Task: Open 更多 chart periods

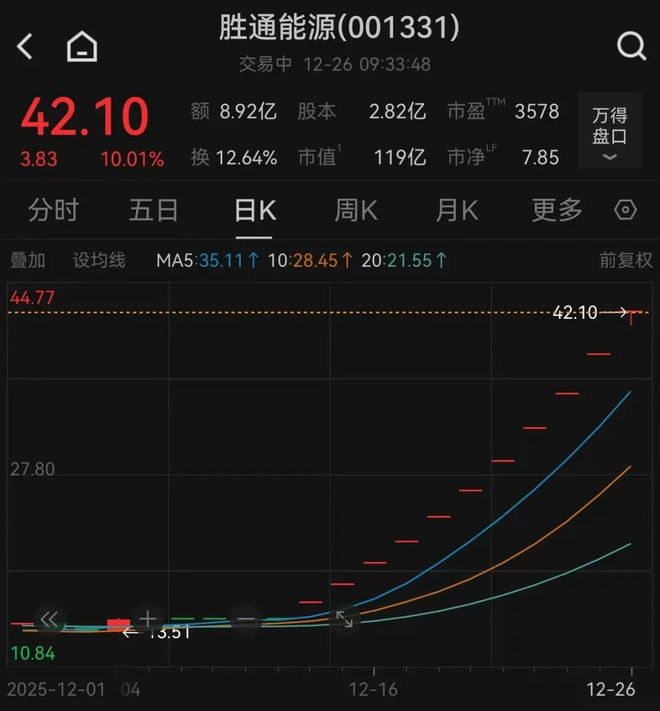Action: [x=557, y=210]
